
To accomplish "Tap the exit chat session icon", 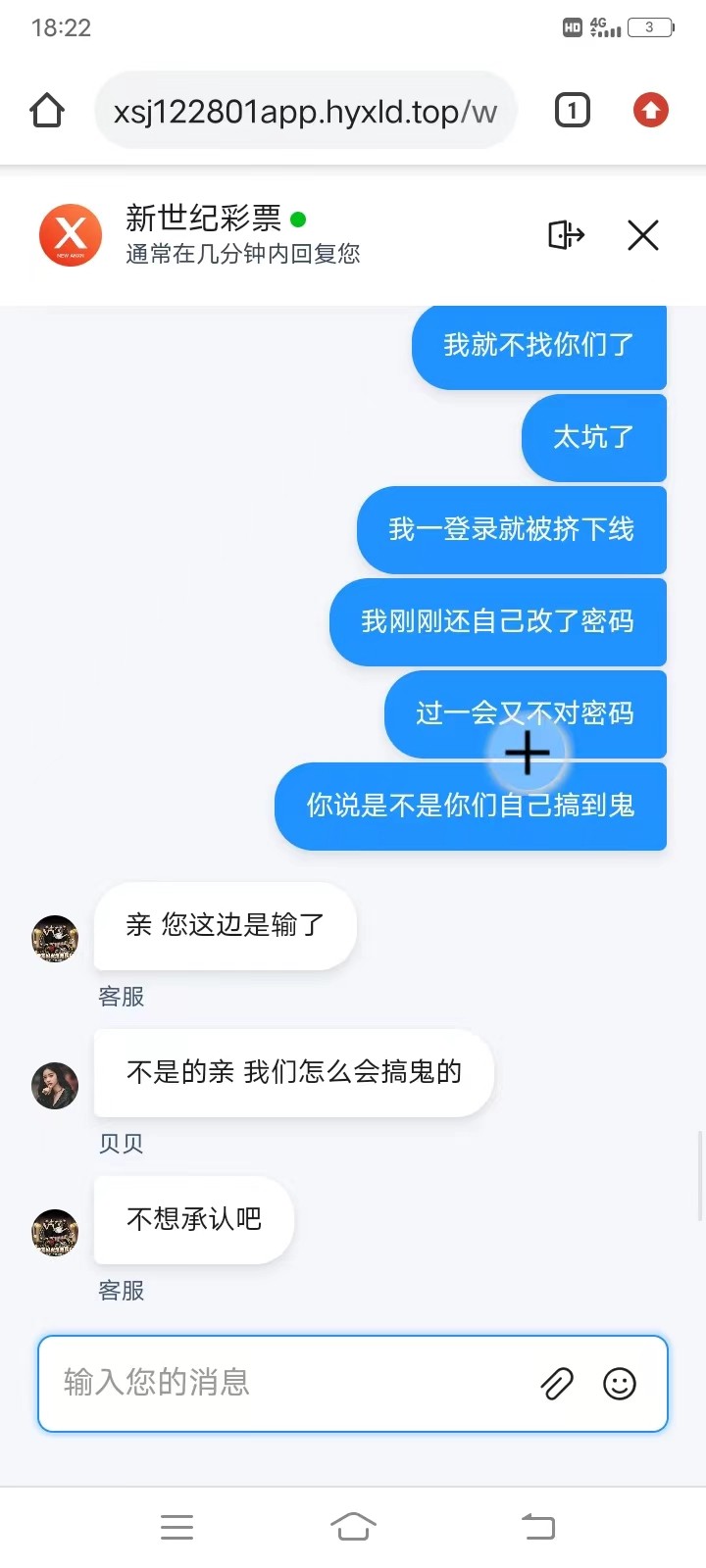I will click(x=566, y=235).
